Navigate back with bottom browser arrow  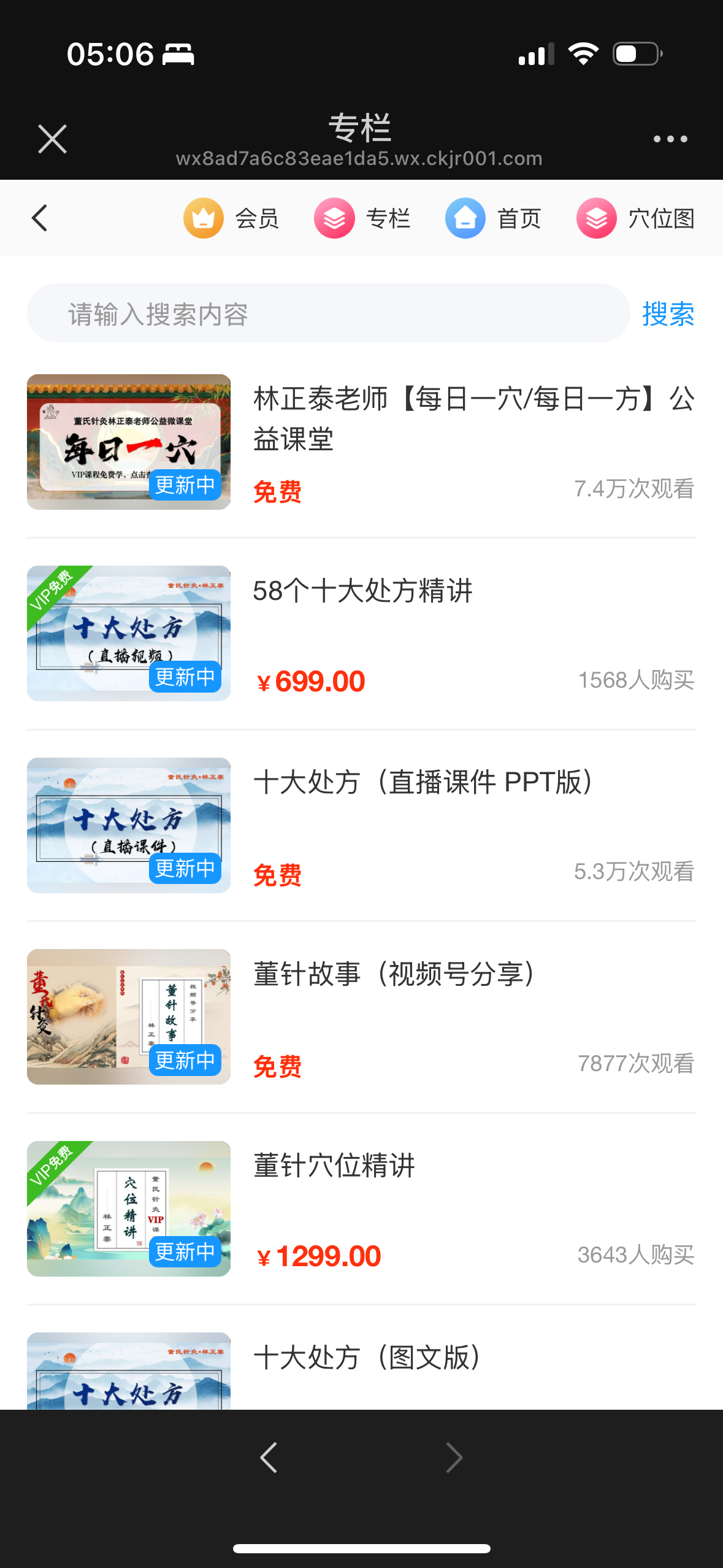coord(269,1458)
